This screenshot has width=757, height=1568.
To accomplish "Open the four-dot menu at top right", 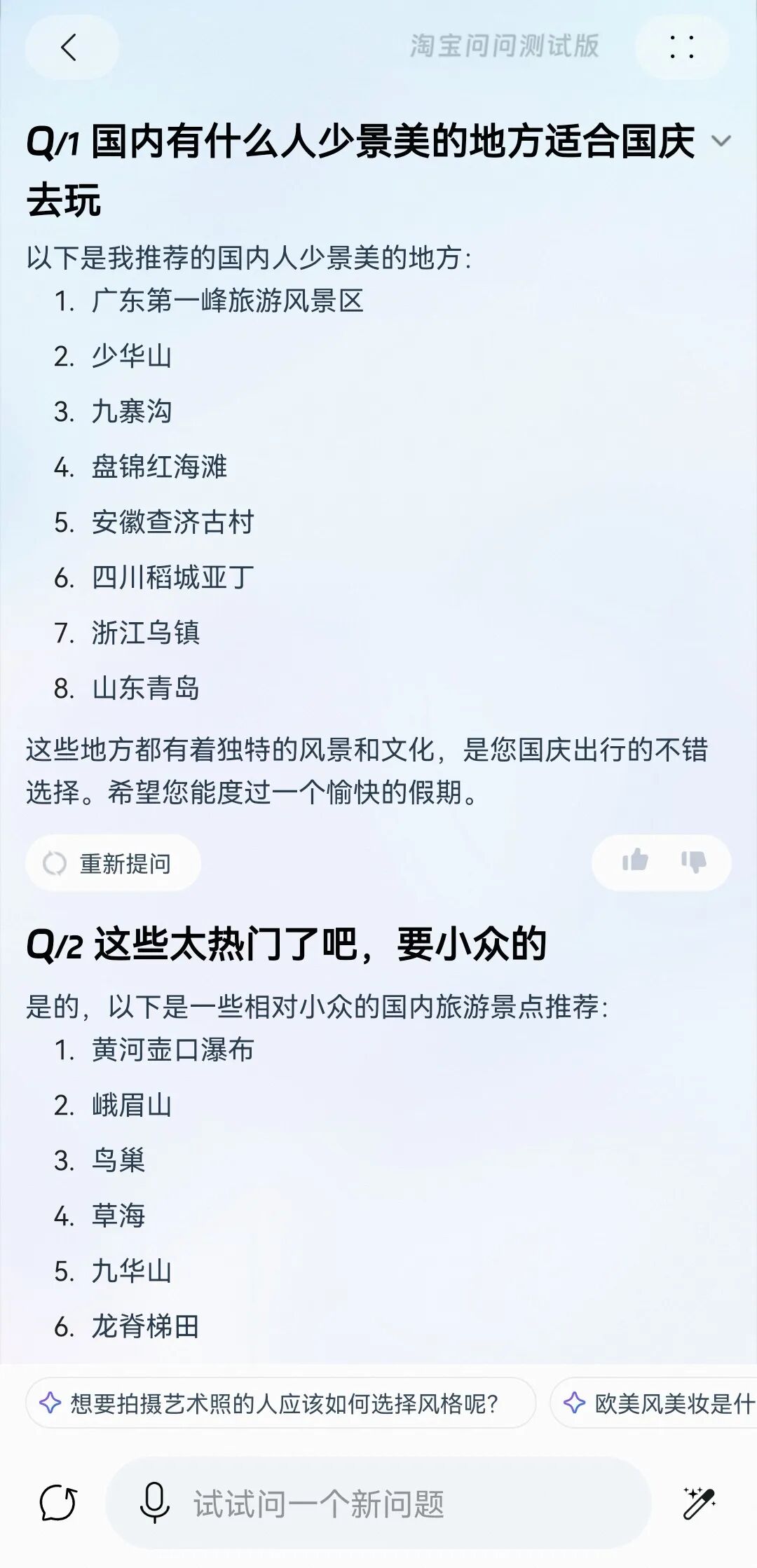I will pyautogui.click(x=681, y=47).
